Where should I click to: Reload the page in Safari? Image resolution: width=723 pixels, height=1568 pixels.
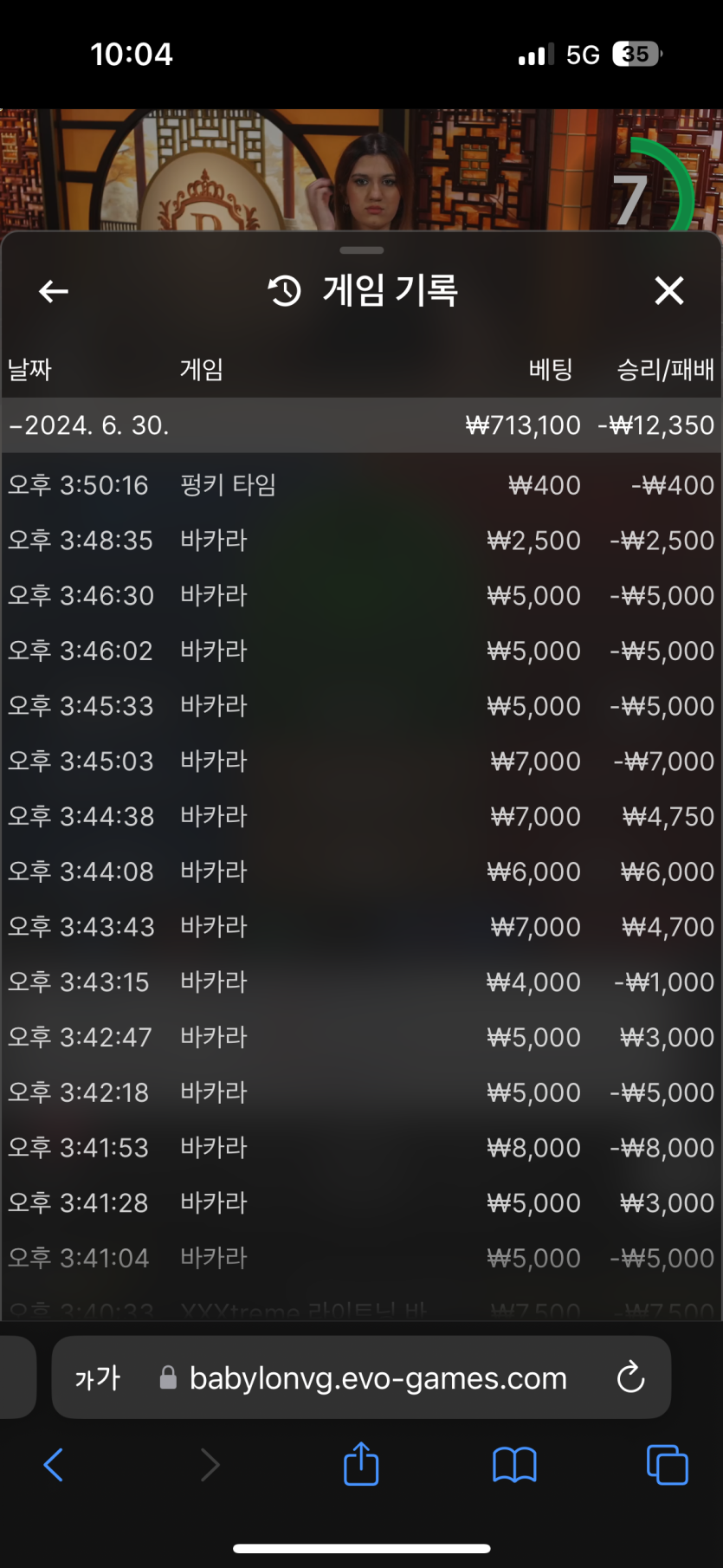tap(630, 1377)
